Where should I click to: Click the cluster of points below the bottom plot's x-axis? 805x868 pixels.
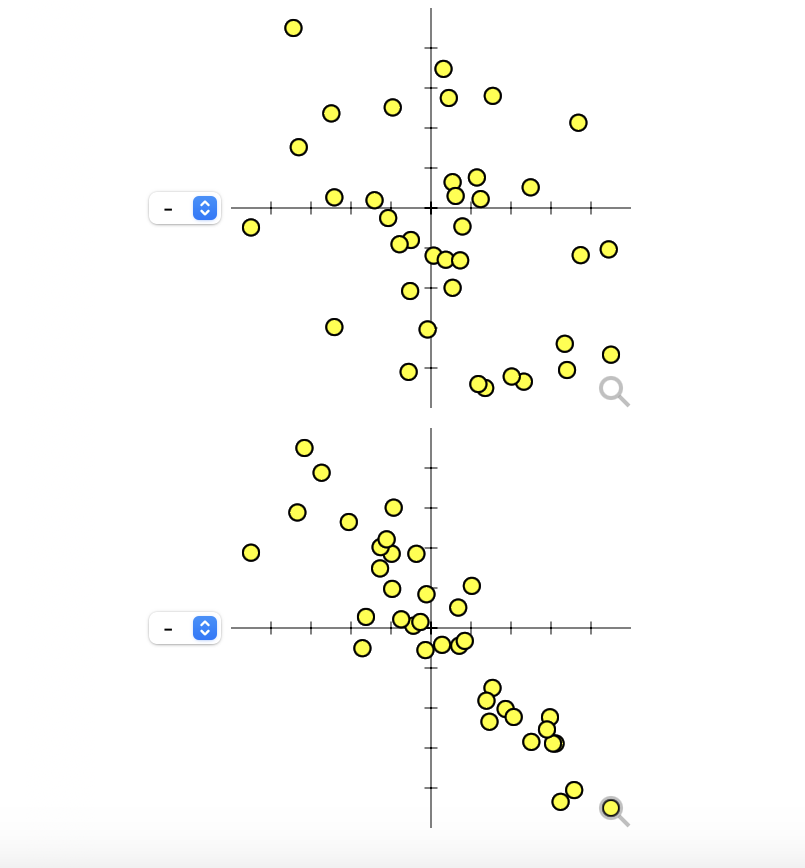pos(520,715)
